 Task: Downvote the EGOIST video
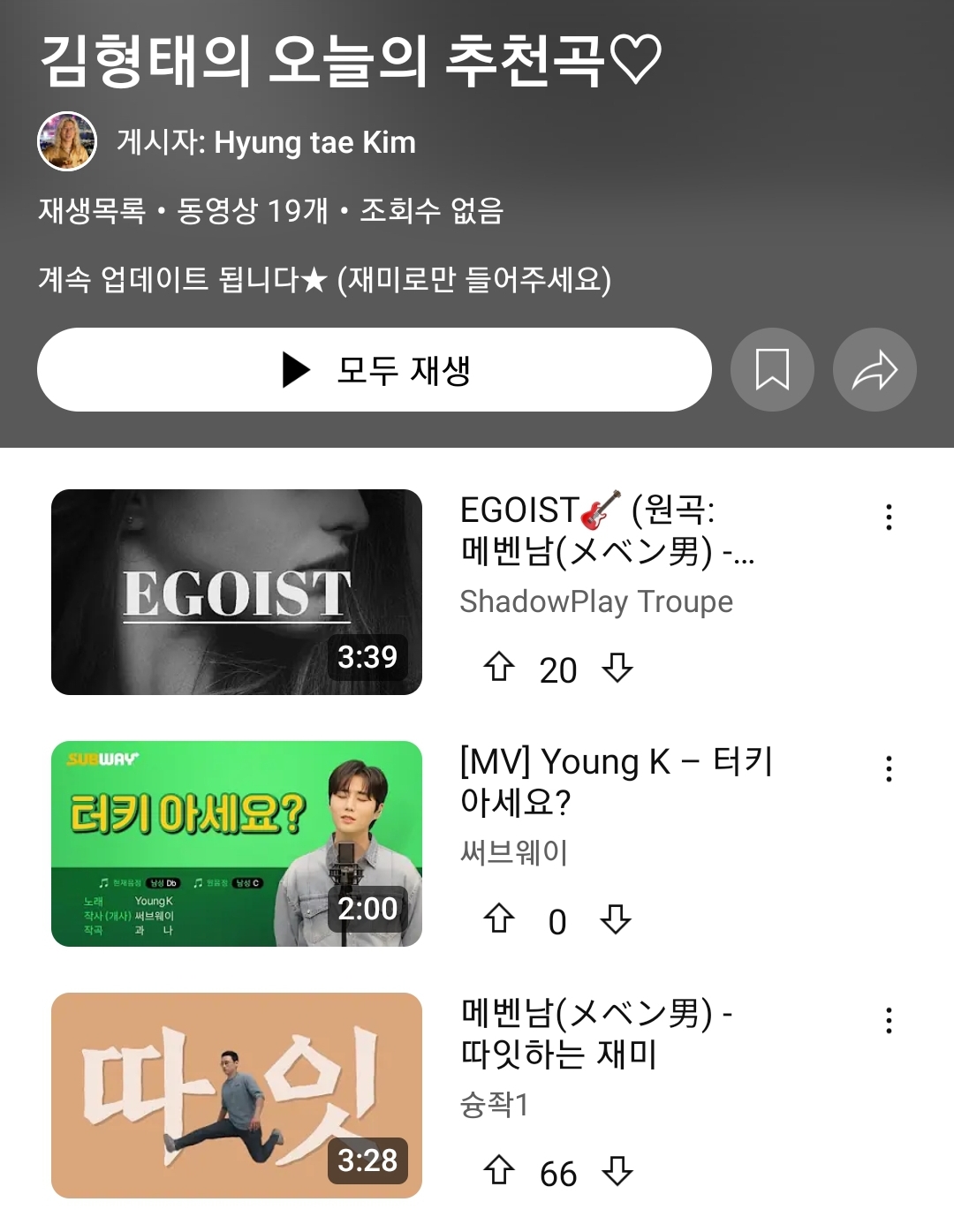point(617,668)
